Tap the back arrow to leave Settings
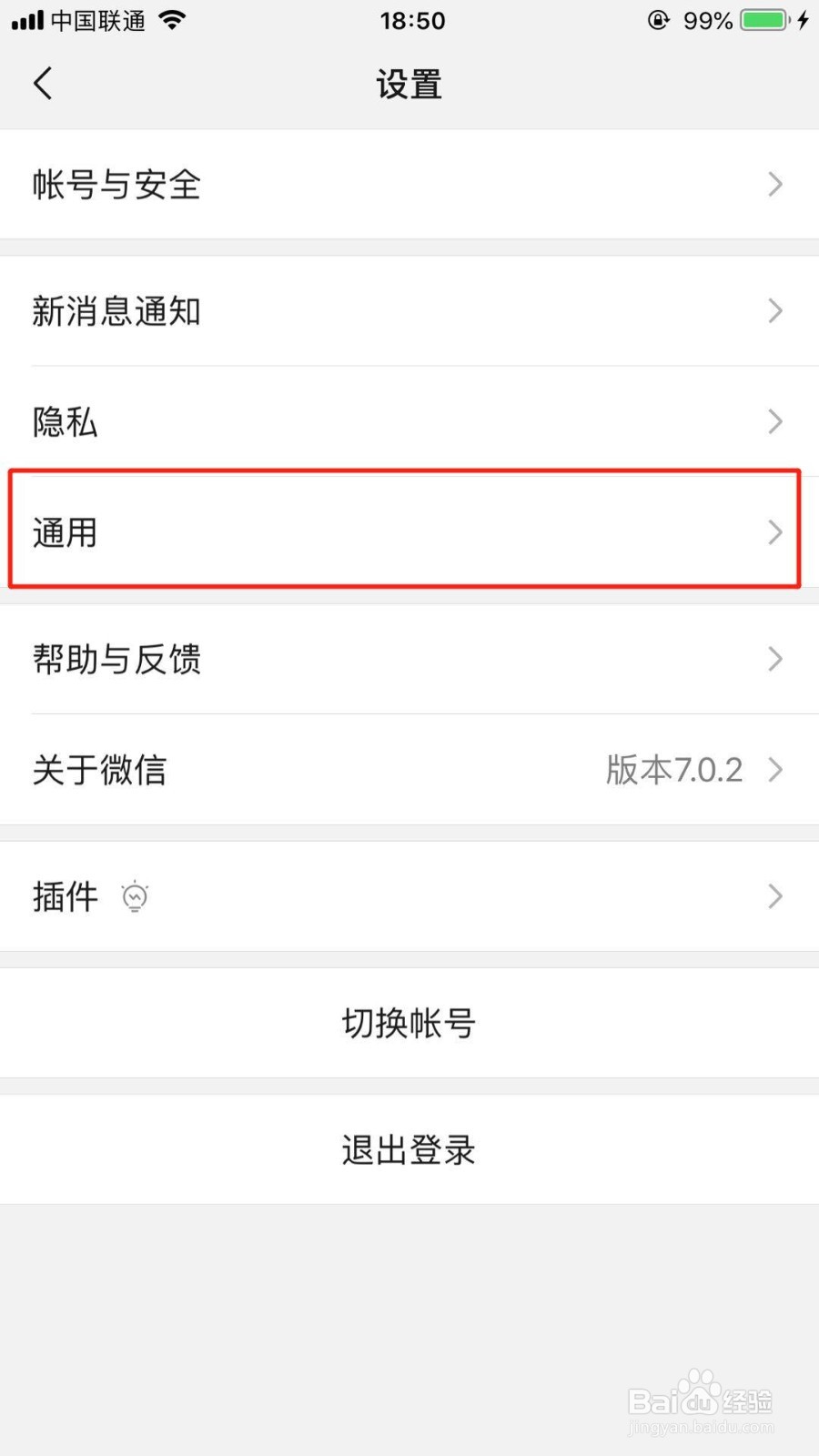Screen dimensions: 819x1456 (42, 83)
